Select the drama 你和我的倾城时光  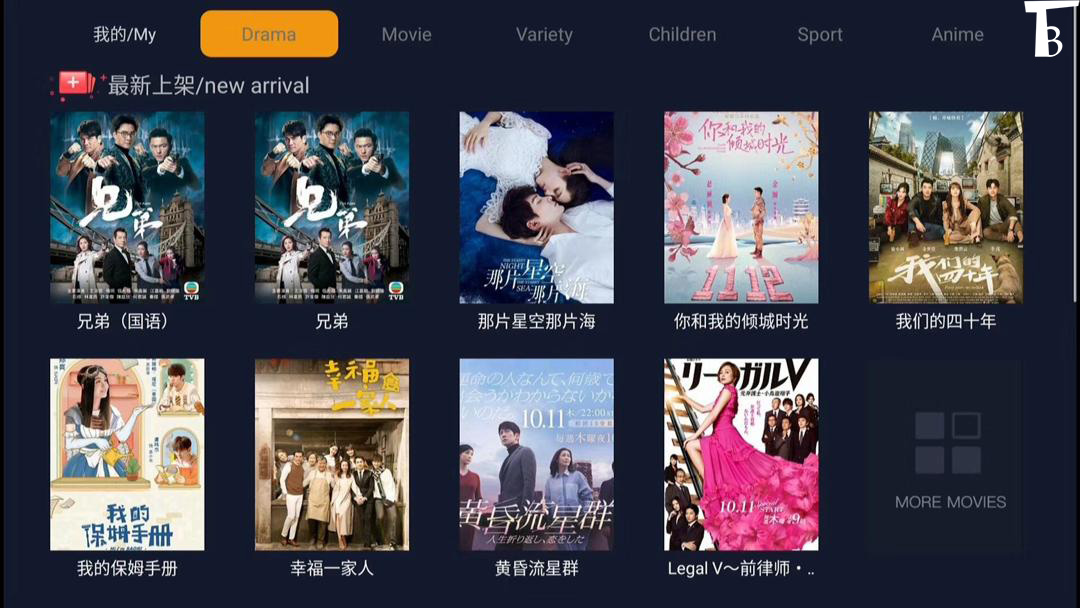coord(741,207)
